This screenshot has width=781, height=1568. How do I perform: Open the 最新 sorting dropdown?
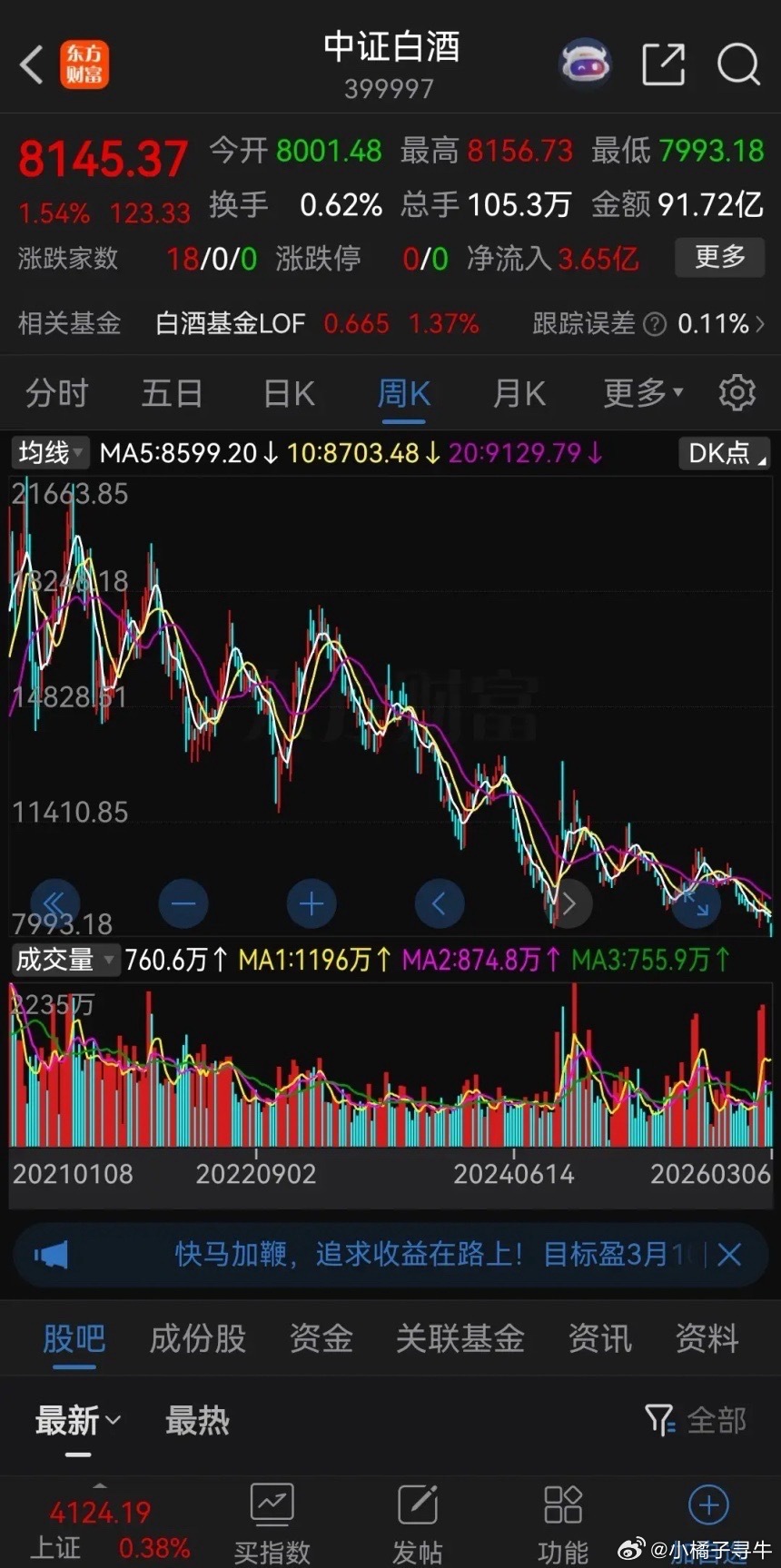pyautogui.click(x=76, y=1419)
